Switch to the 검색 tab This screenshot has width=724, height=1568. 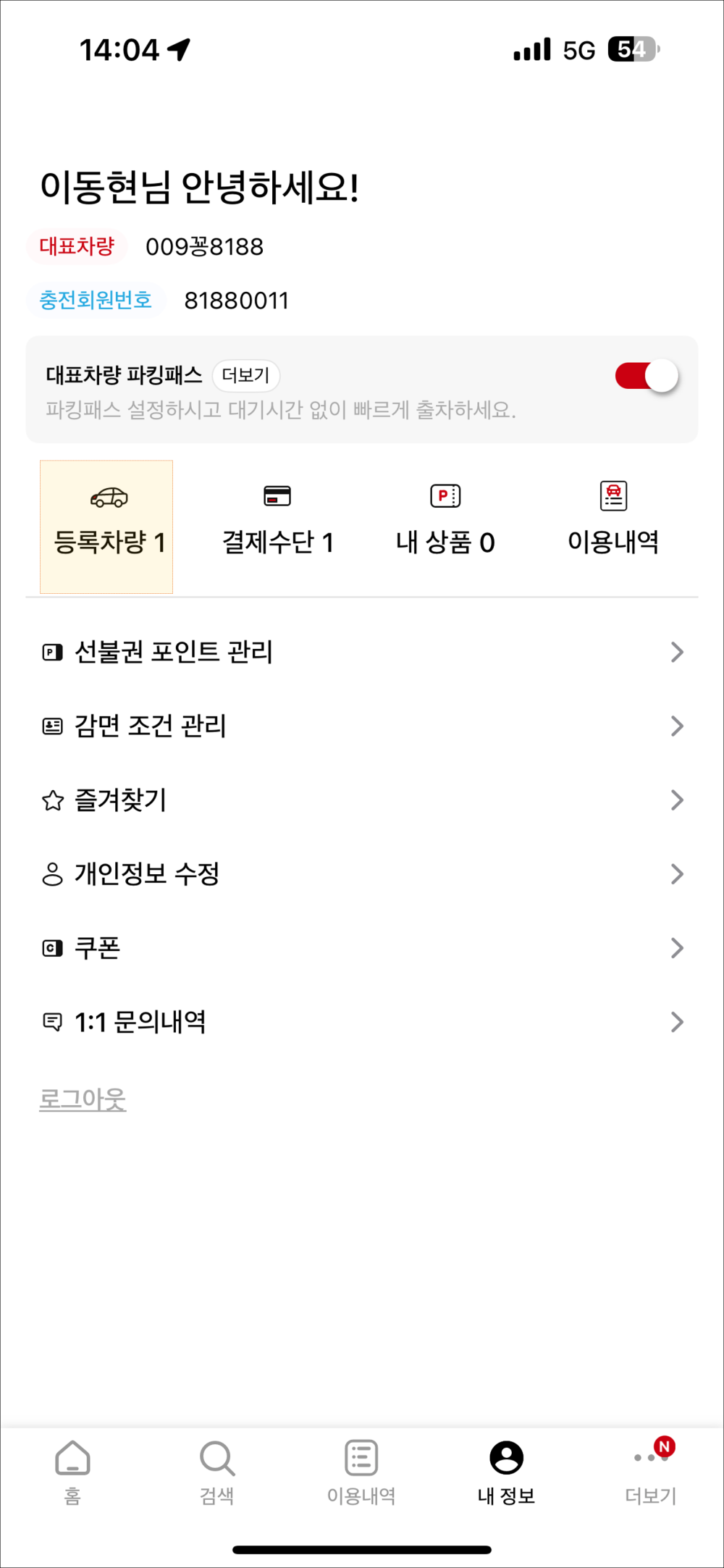(x=217, y=1472)
